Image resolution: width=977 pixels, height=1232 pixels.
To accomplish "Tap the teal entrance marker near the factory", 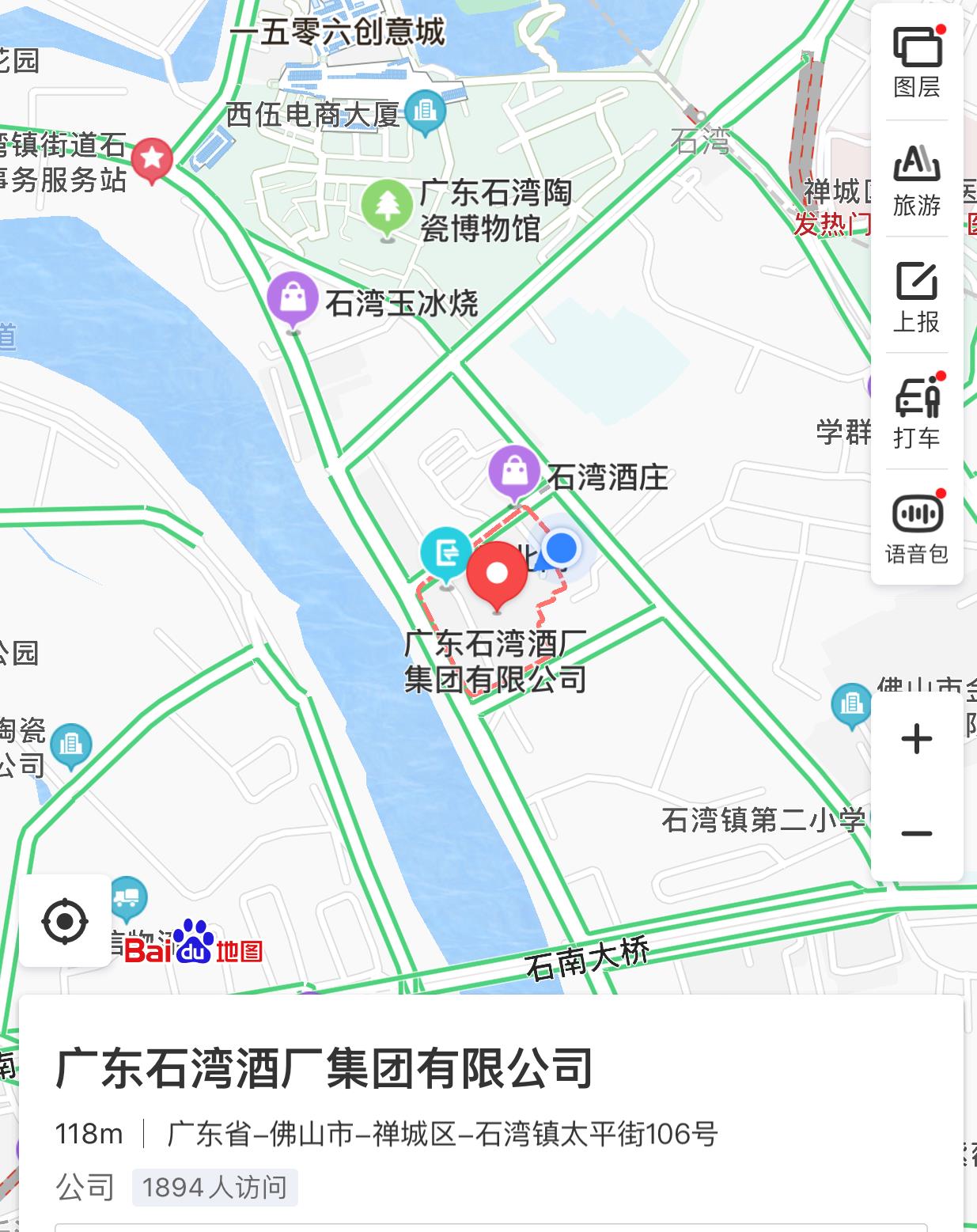I will coord(446,552).
